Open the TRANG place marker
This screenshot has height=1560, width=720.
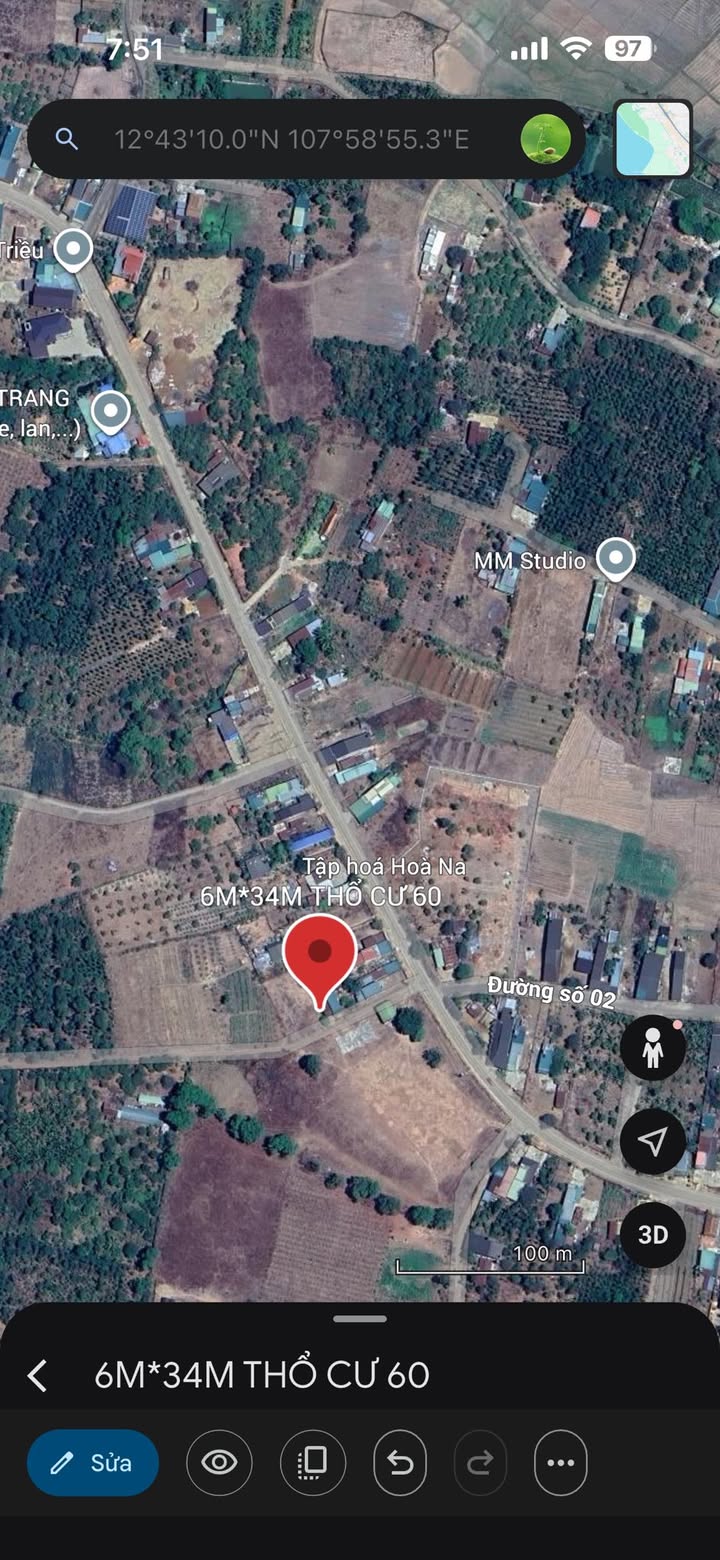pos(110,410)
